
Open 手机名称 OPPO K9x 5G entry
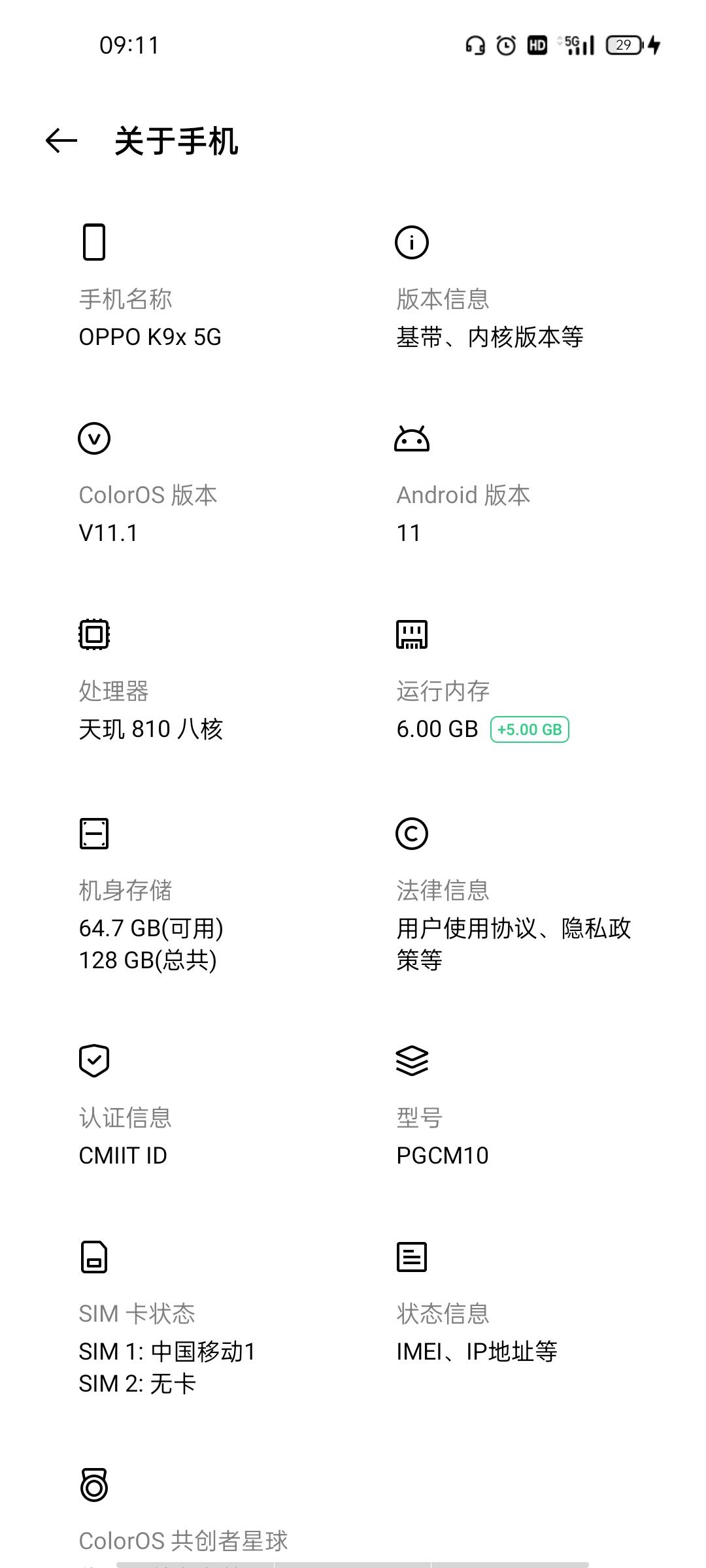(x=150, y=318)
